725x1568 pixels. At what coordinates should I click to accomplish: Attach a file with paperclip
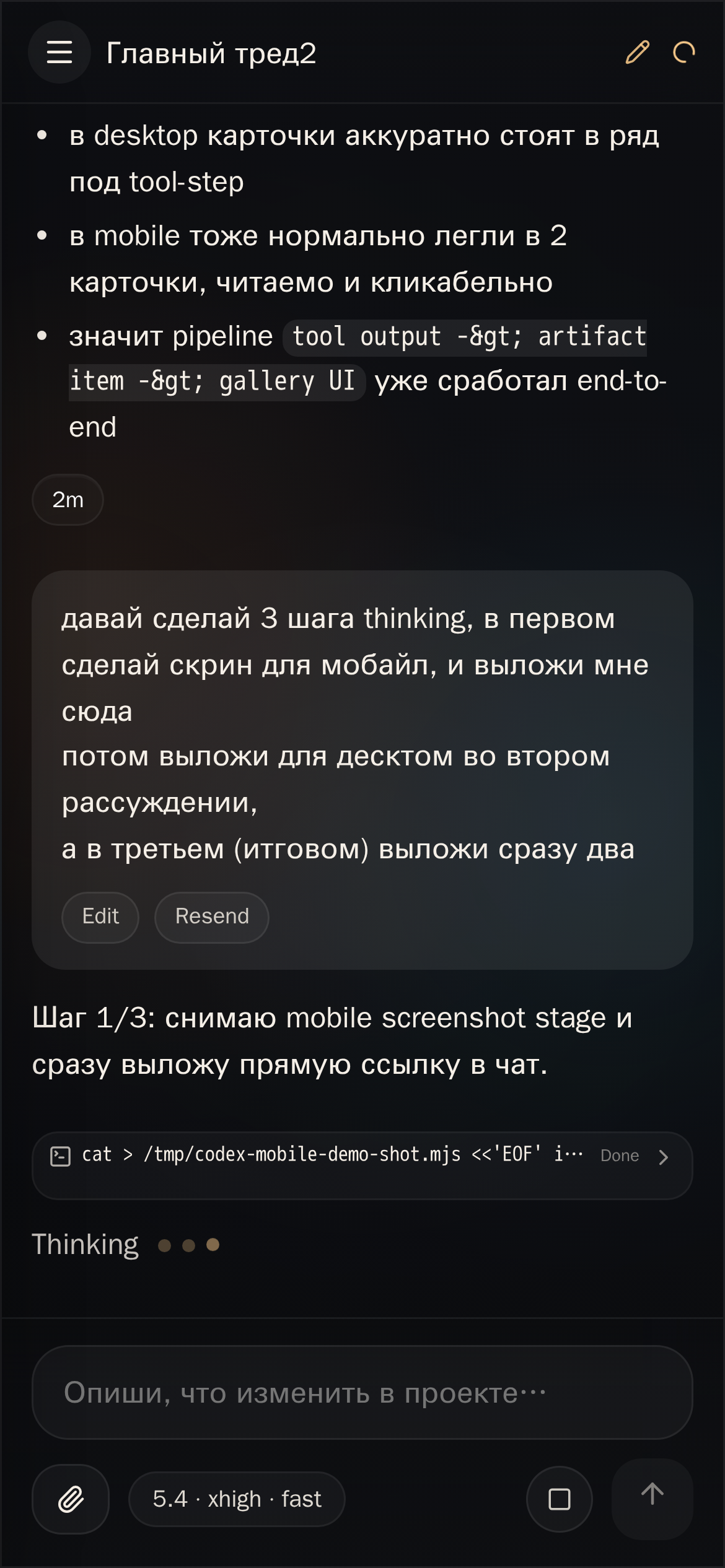tap(71, 1499)
